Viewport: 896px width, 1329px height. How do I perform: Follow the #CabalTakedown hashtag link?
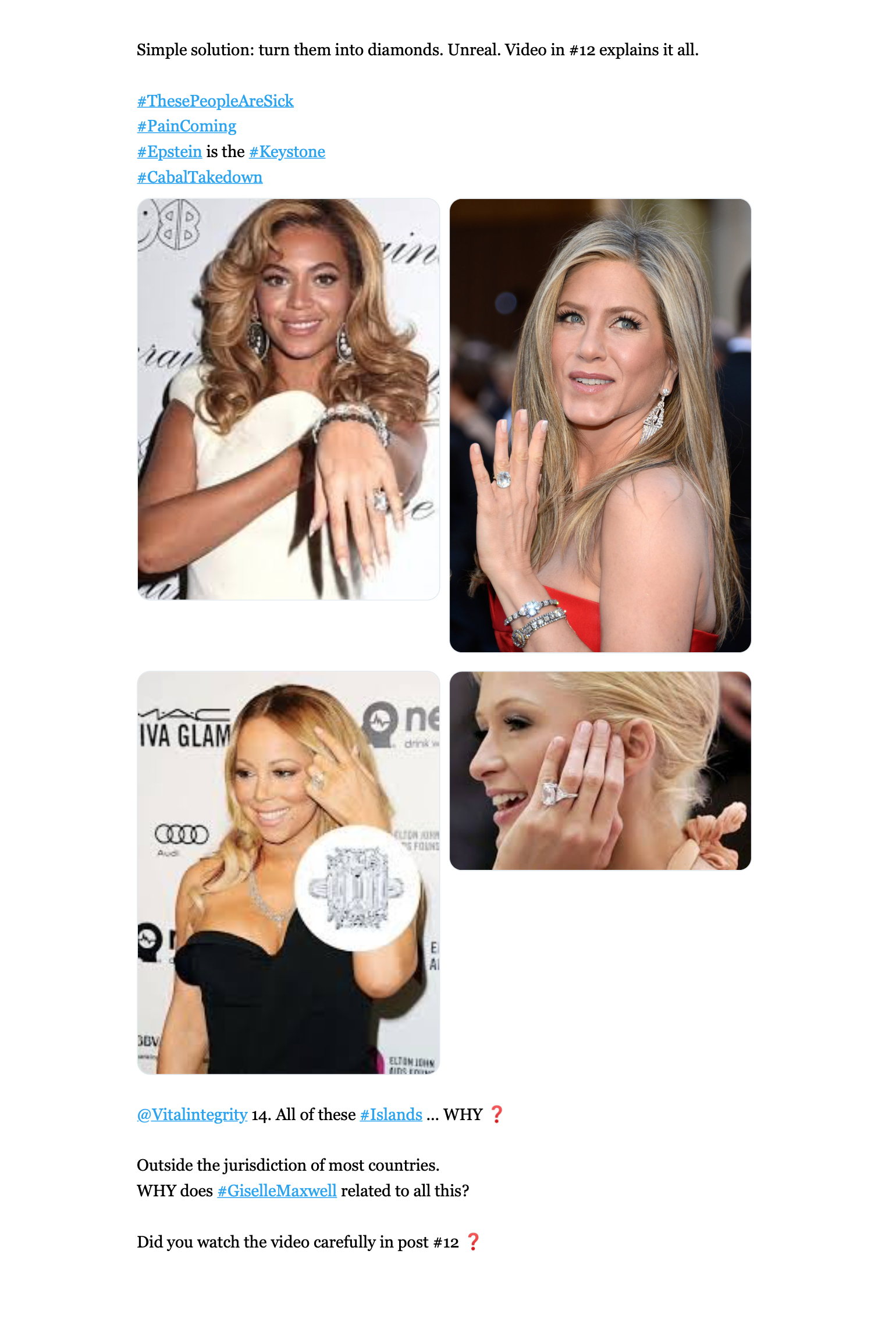[x=200, y=177]
